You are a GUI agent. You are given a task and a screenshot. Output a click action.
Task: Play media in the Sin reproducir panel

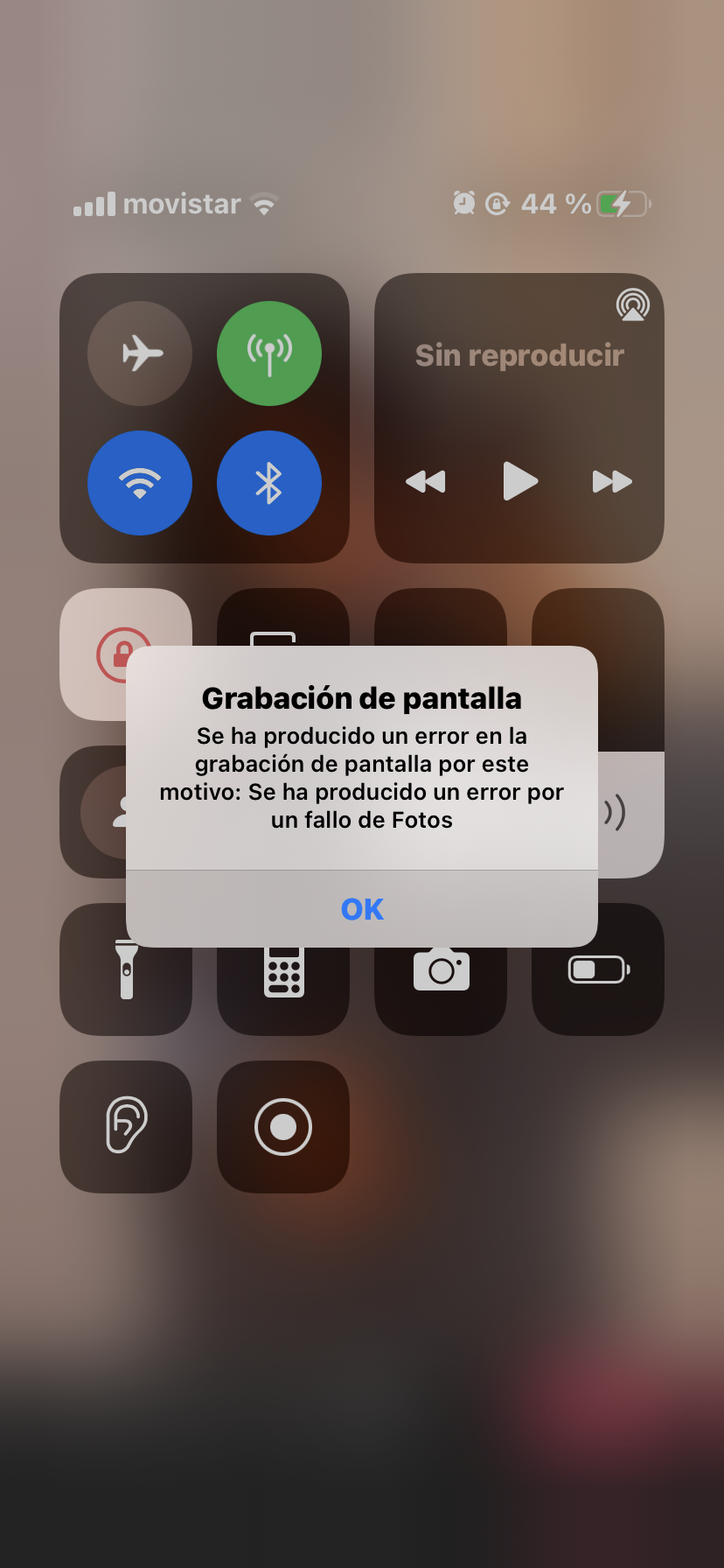pos(519,481)
